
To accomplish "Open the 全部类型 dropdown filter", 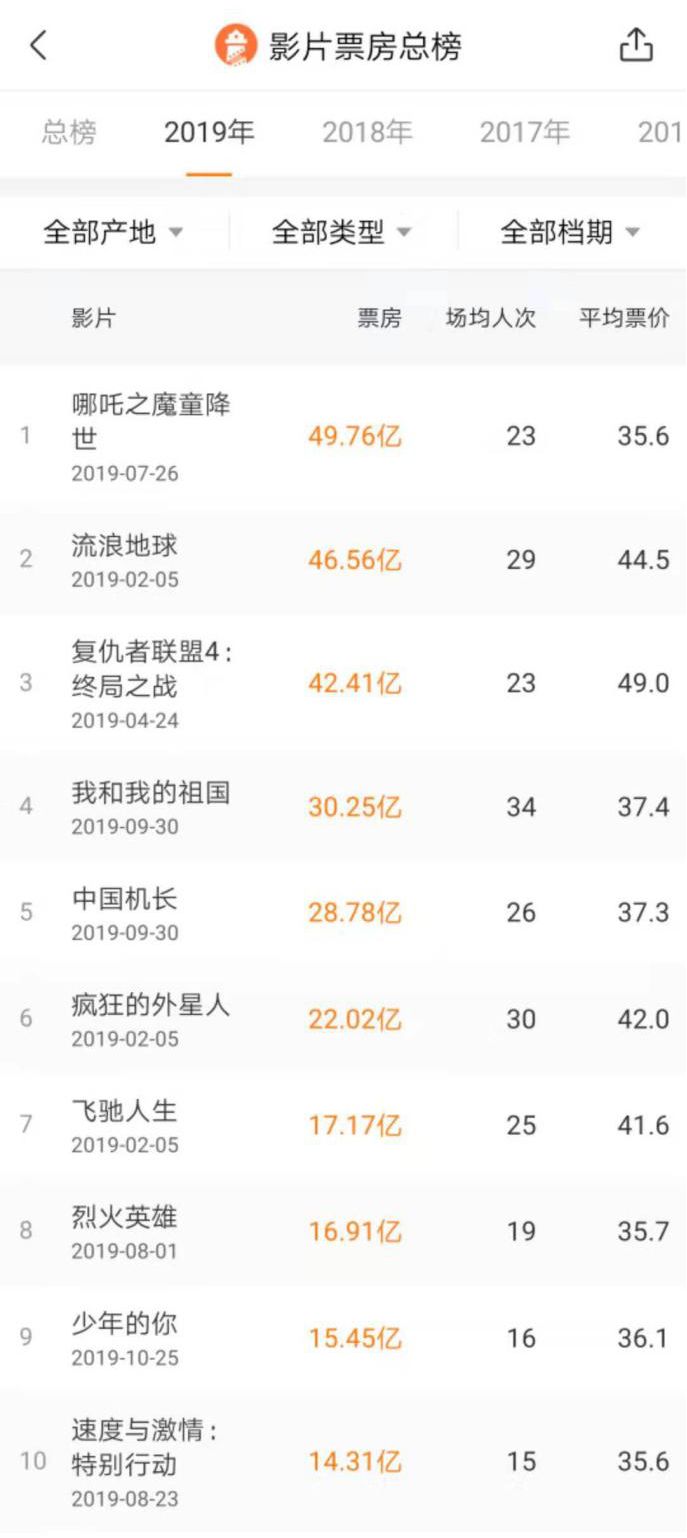I will (x=342, y=233).
